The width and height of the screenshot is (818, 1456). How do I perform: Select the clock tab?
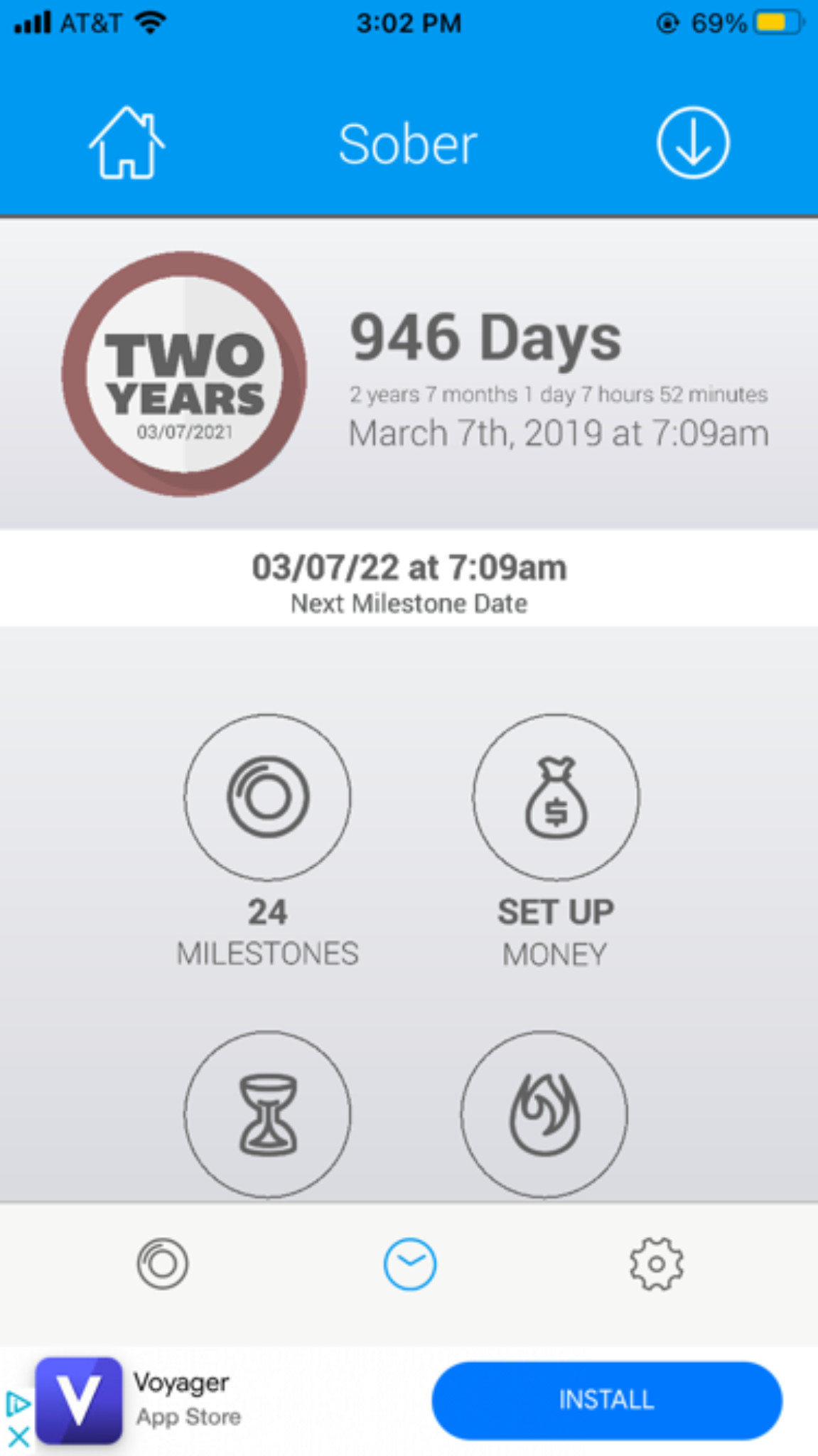pyautogui.click(x=410, y=1264)
